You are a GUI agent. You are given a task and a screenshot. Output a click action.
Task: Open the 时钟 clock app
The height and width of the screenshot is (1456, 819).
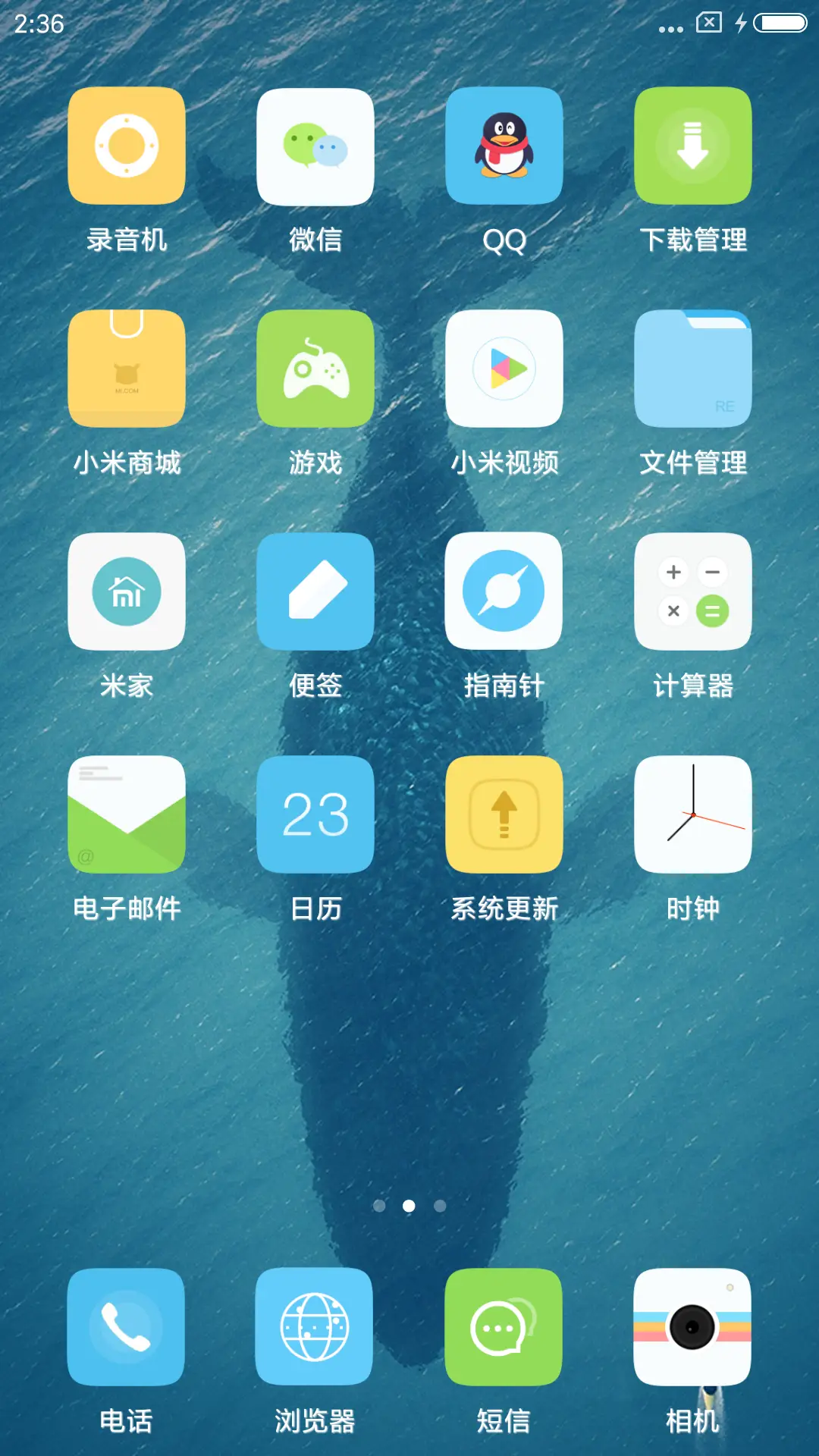tap(692, 813)
